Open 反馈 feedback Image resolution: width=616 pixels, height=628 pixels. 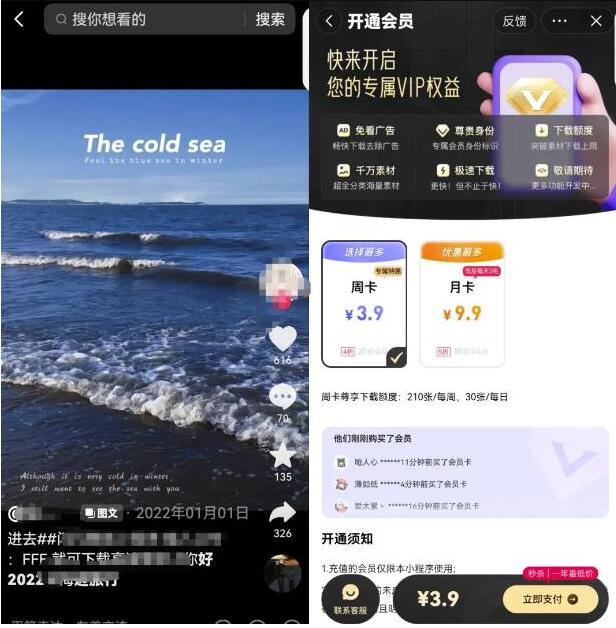coord(514,21)
